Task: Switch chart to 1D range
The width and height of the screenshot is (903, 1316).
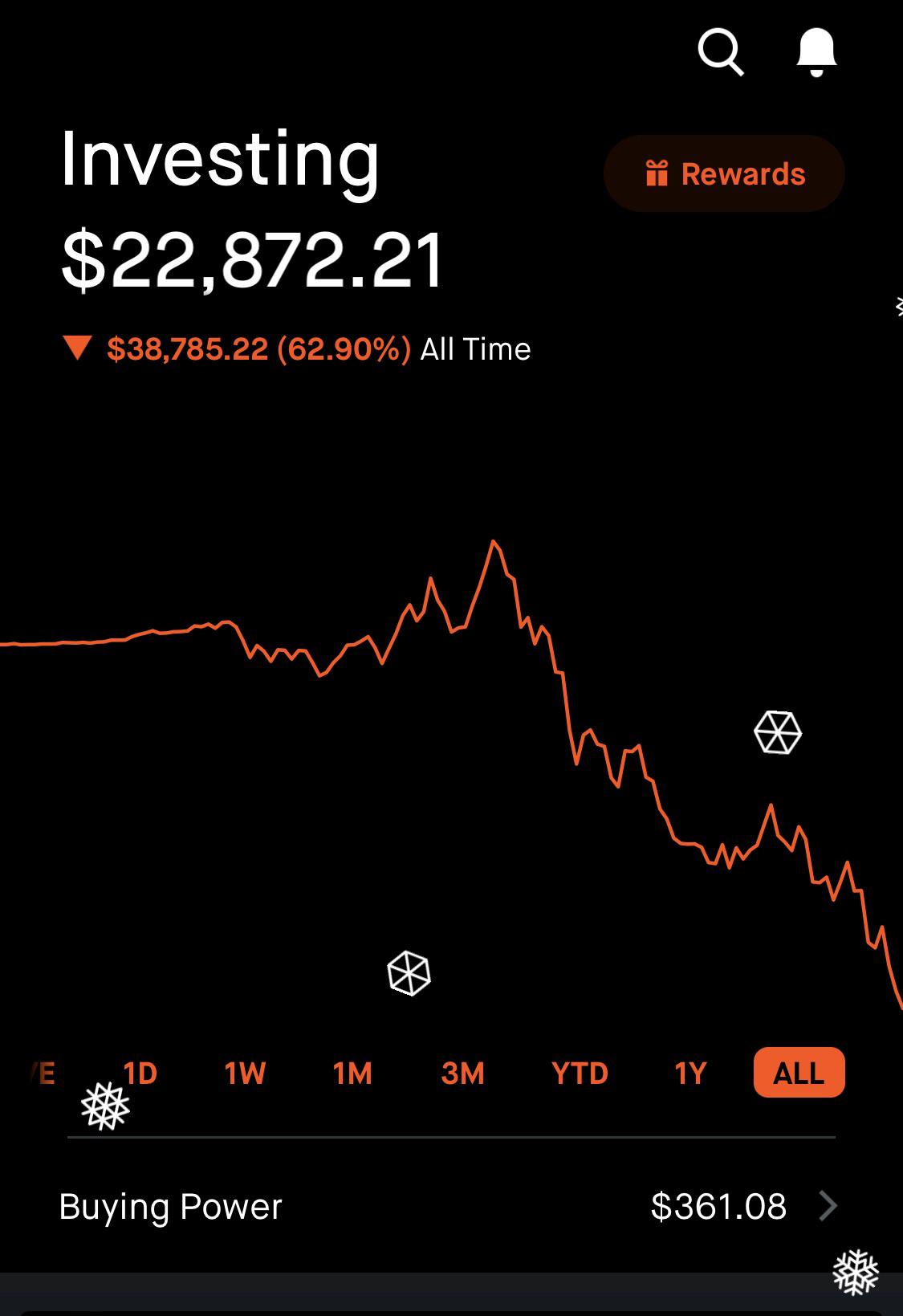Action: (140, 1073)
